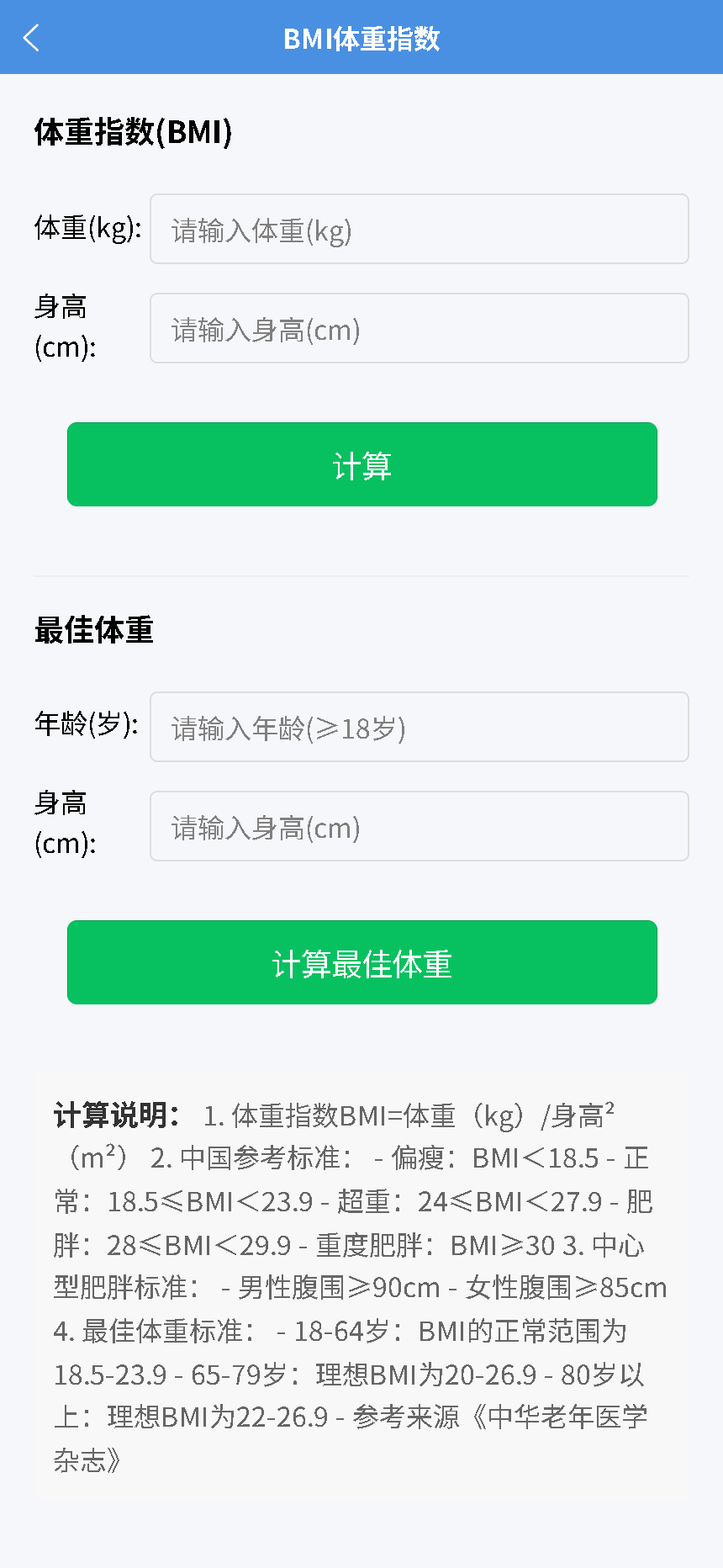Click the 体重指数(BMI) section heading
Image resolution: width=723 pixels, height=1568 pixels.
click(x=134, y=132)
